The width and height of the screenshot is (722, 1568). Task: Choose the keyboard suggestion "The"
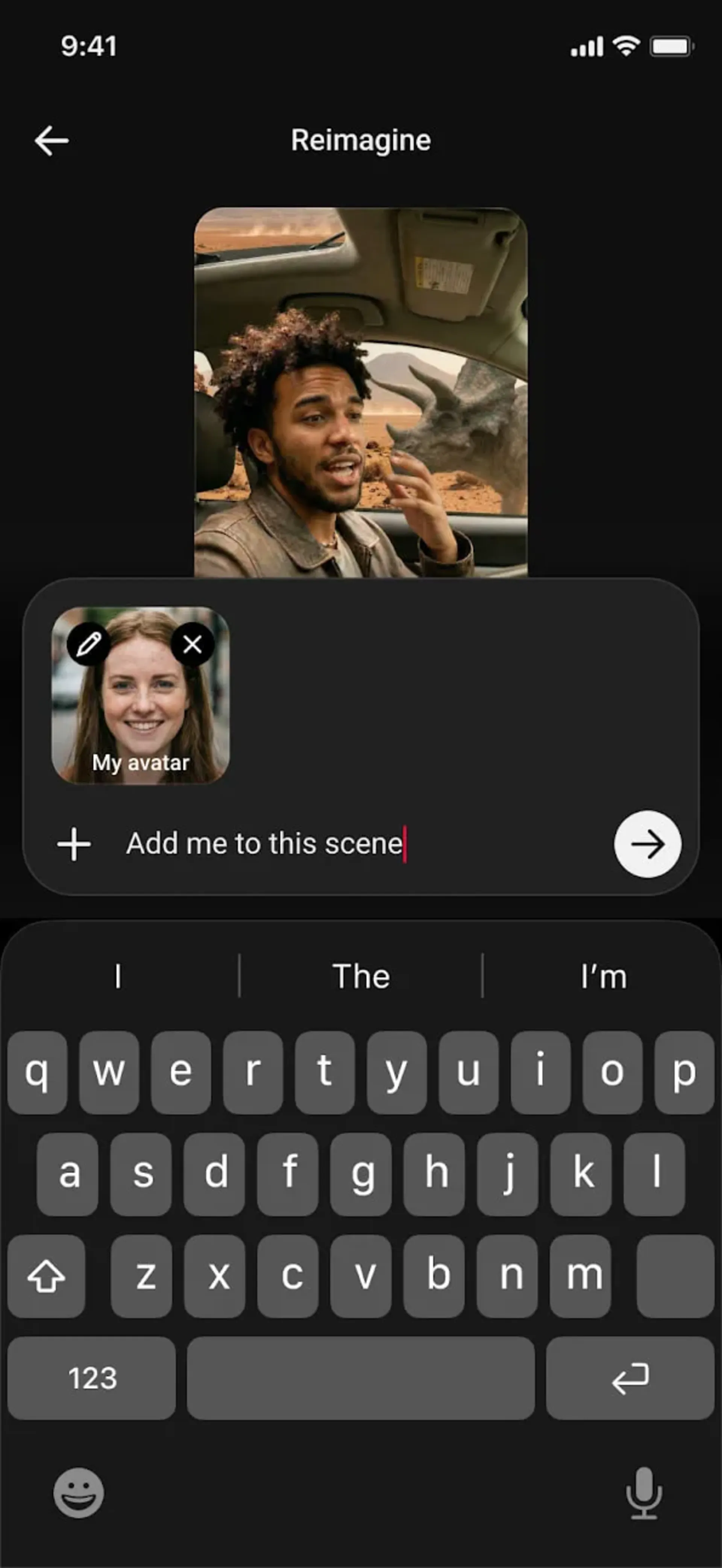tap(361, 976)
